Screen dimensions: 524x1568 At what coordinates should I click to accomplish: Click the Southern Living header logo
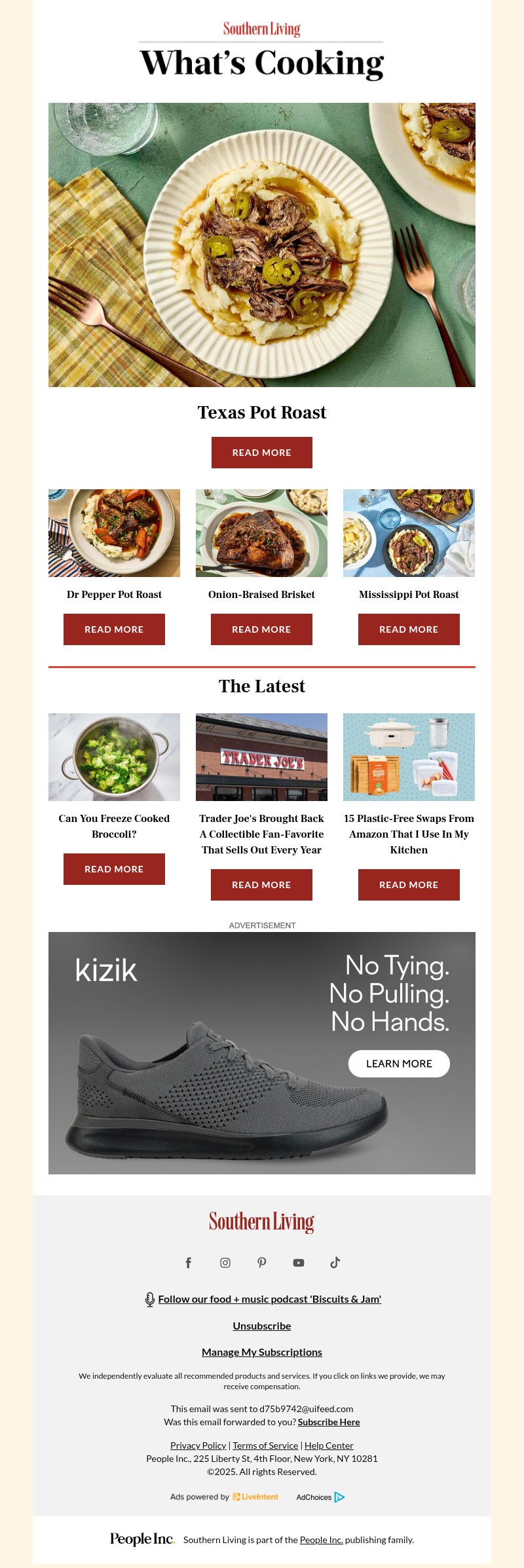[261, 29]
